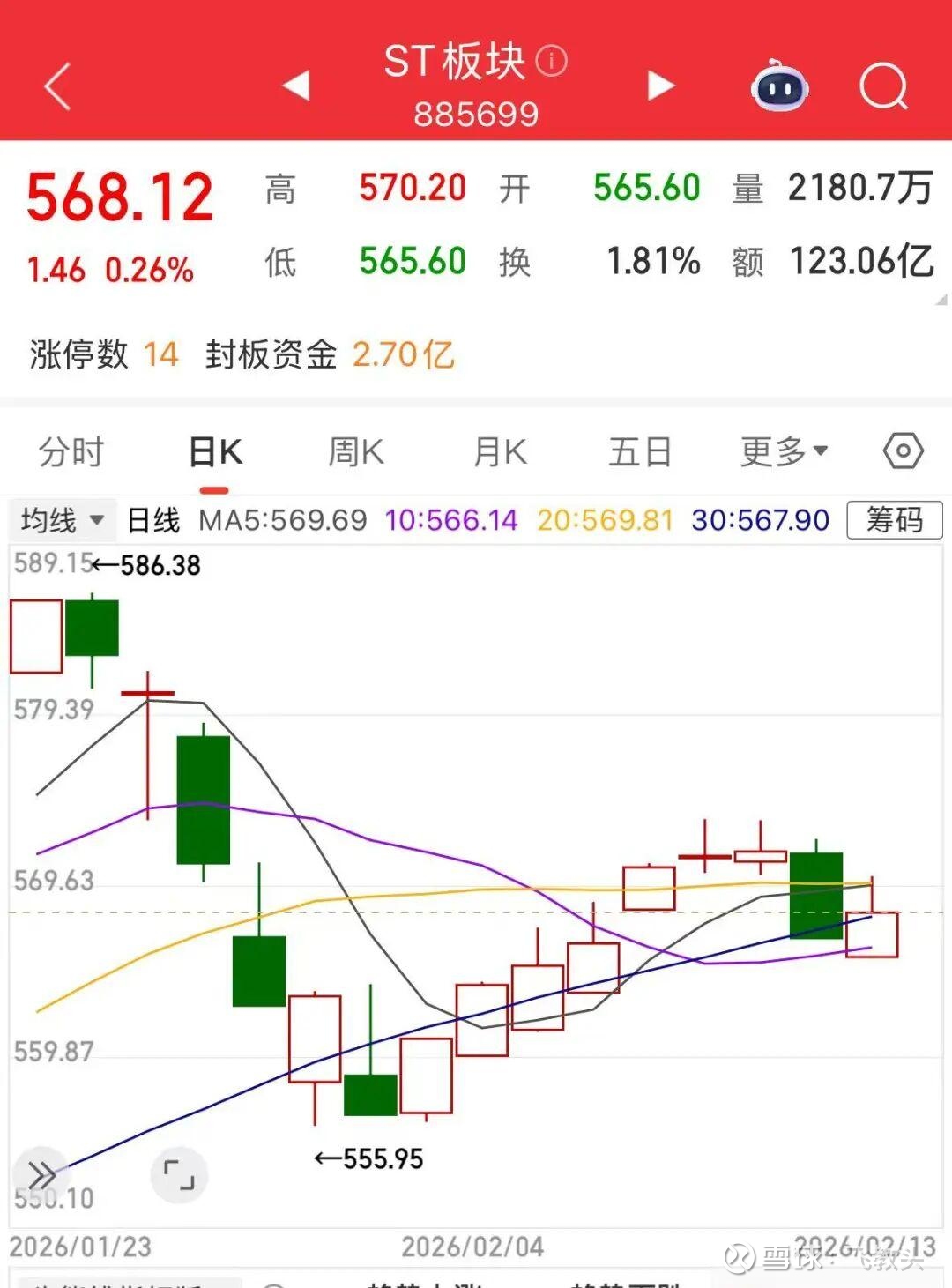Open the 均线 indicator dropdown
The image size is (952, 1288).
click(62, 520)
